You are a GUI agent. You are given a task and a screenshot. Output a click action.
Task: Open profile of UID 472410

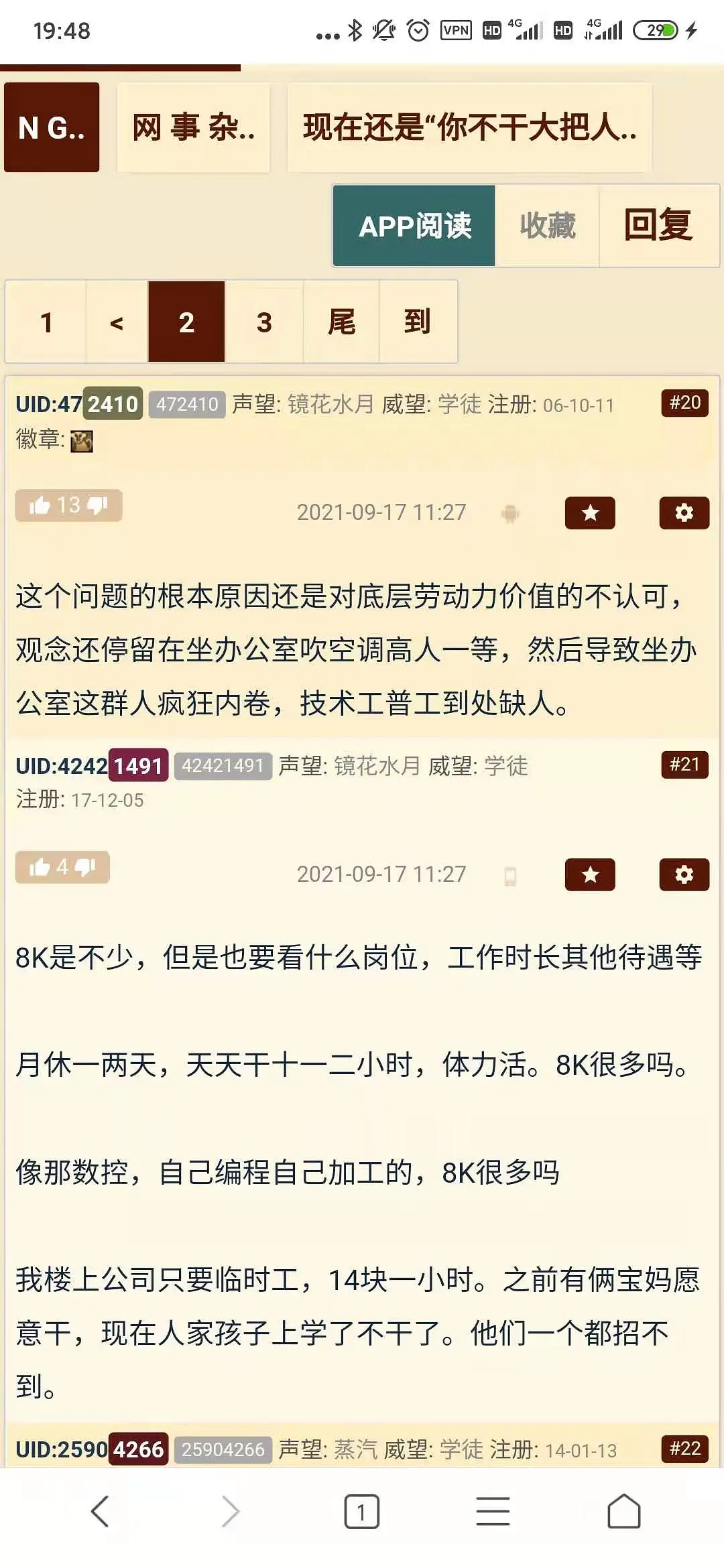pyautogui.click(x=79, y=404)
